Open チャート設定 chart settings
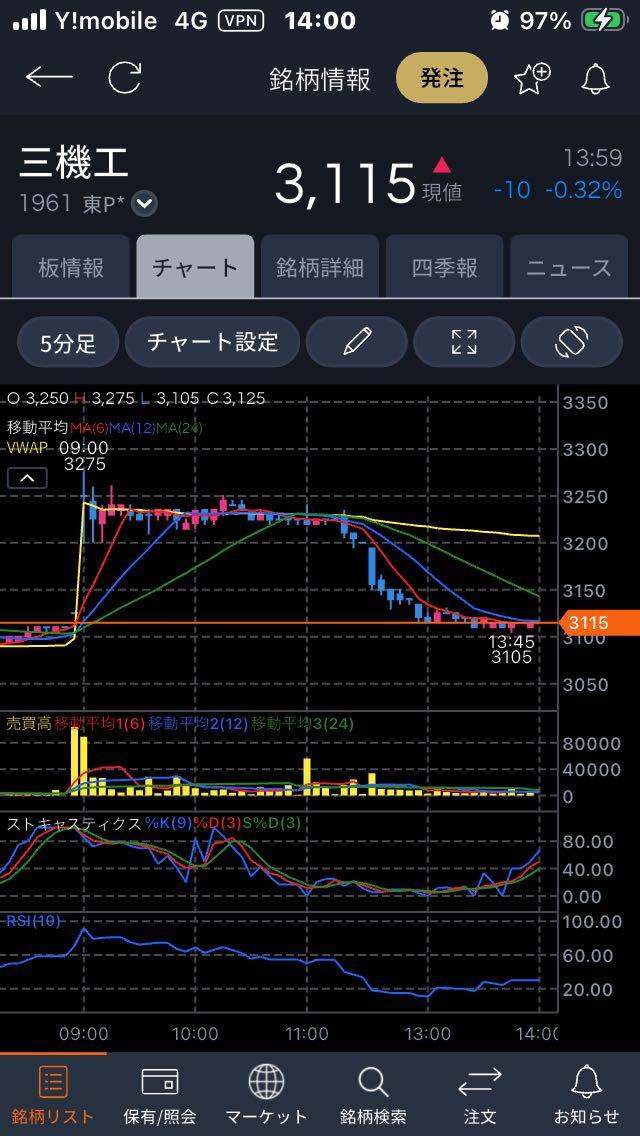 tap(212, 342)
